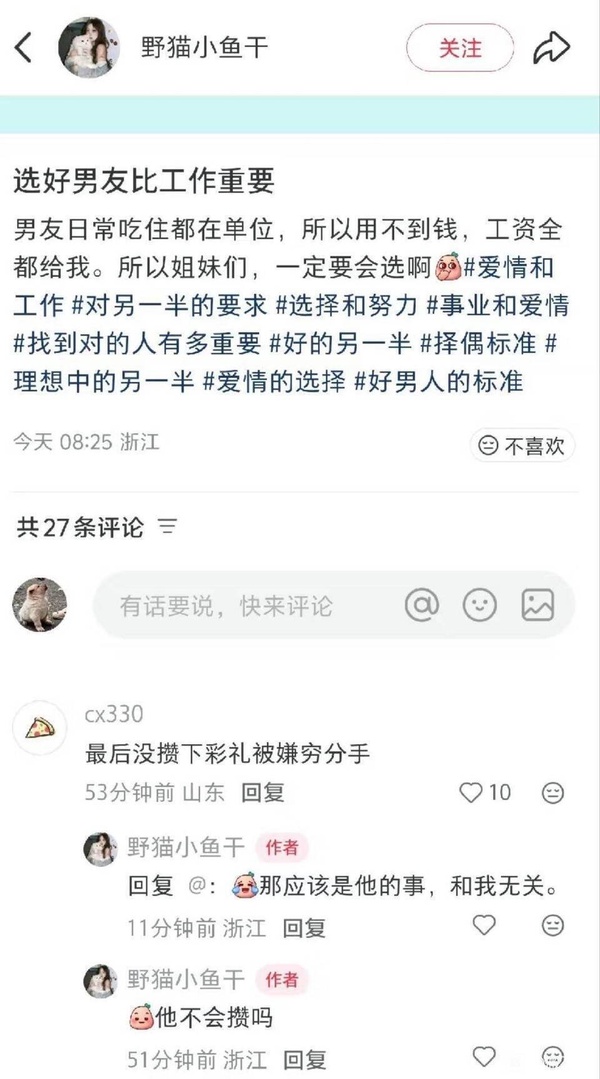Reply to the author's comment 他不会攒吗
This screenshot has height=1079, width=600.
pyautogui.click(x=304, y=1058)
